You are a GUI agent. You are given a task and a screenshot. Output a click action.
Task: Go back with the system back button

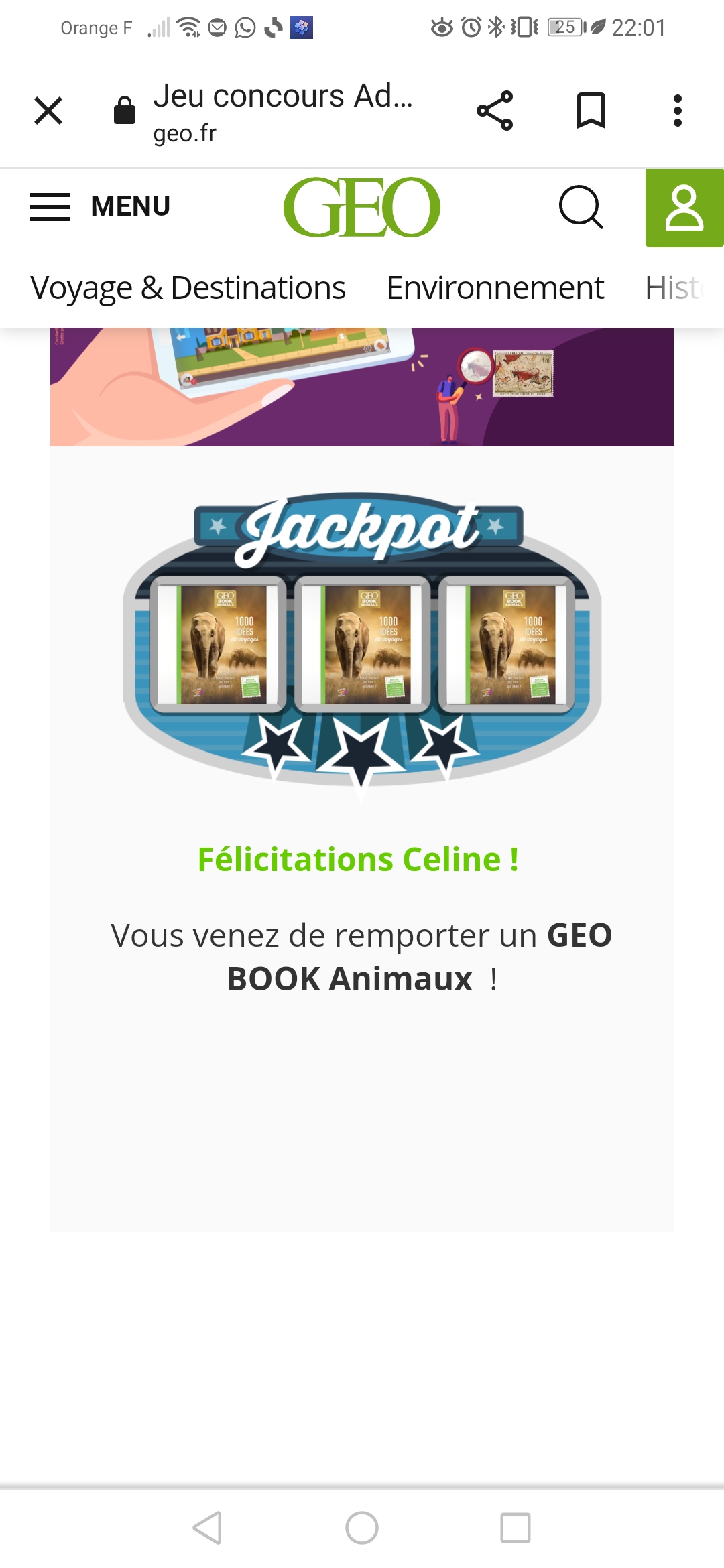pos(207,1528)
